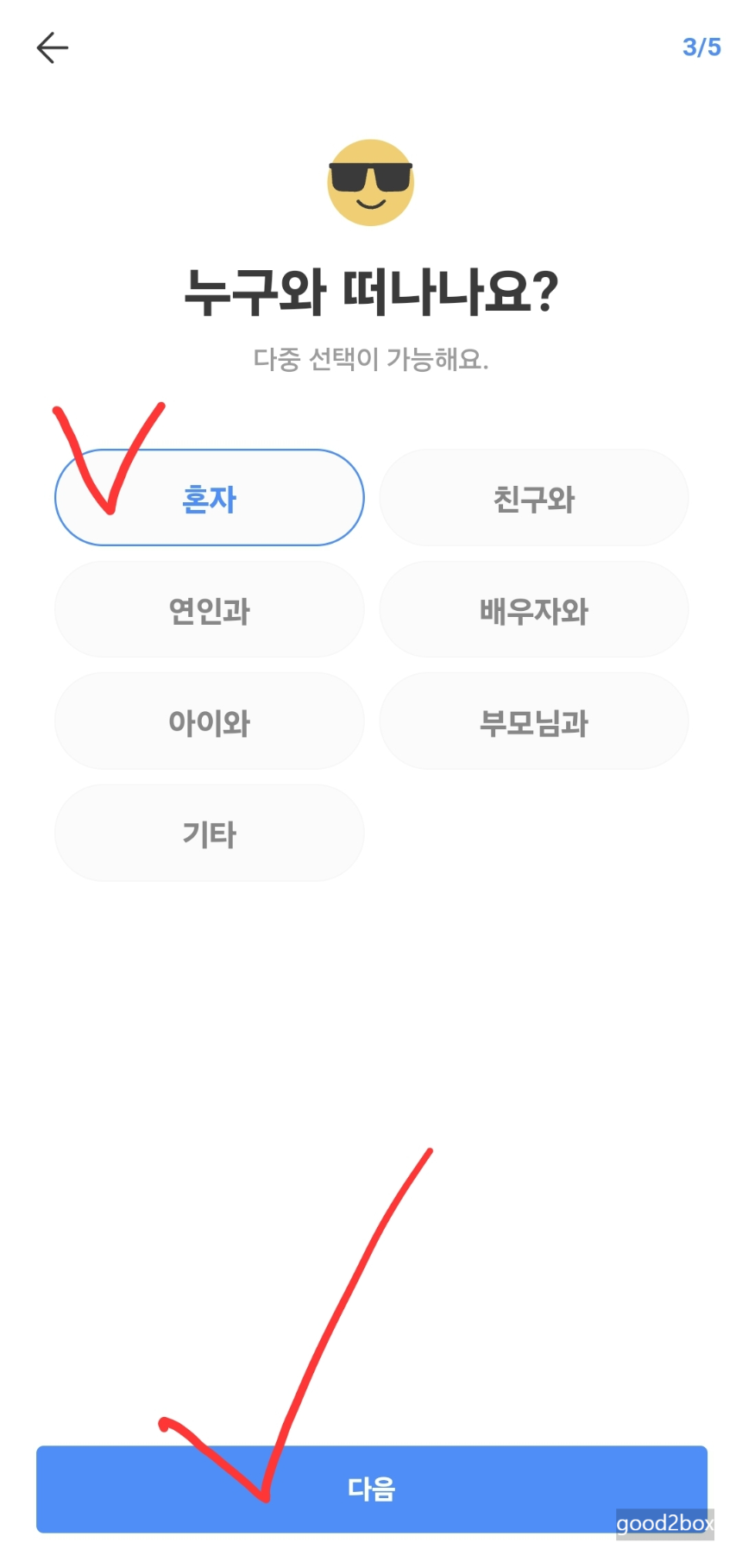Screen dimensions: 742x1568
Task: Choose 배우자와 pill in the right column
Action: tap(533, 609)
